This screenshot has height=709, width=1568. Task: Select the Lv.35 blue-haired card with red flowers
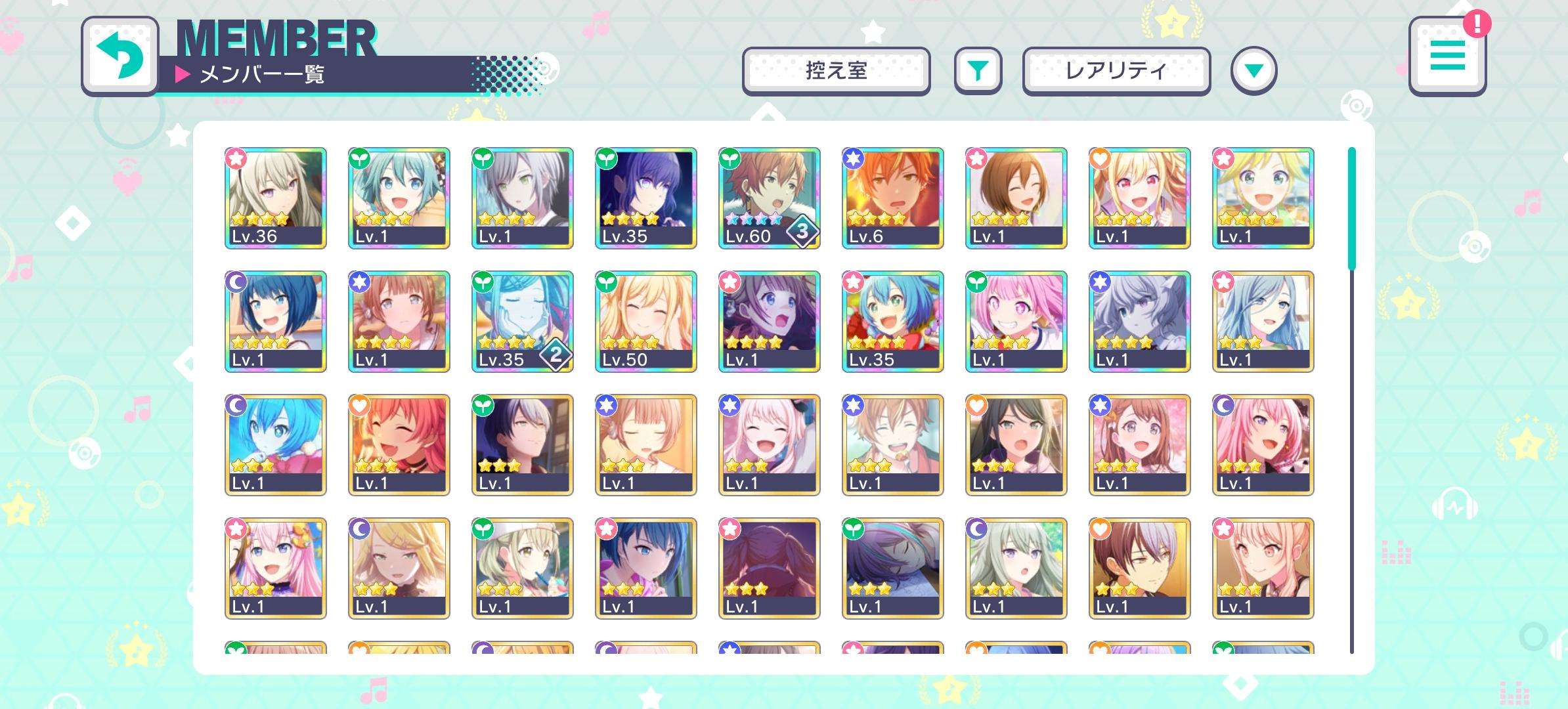[x=892, y=321]
